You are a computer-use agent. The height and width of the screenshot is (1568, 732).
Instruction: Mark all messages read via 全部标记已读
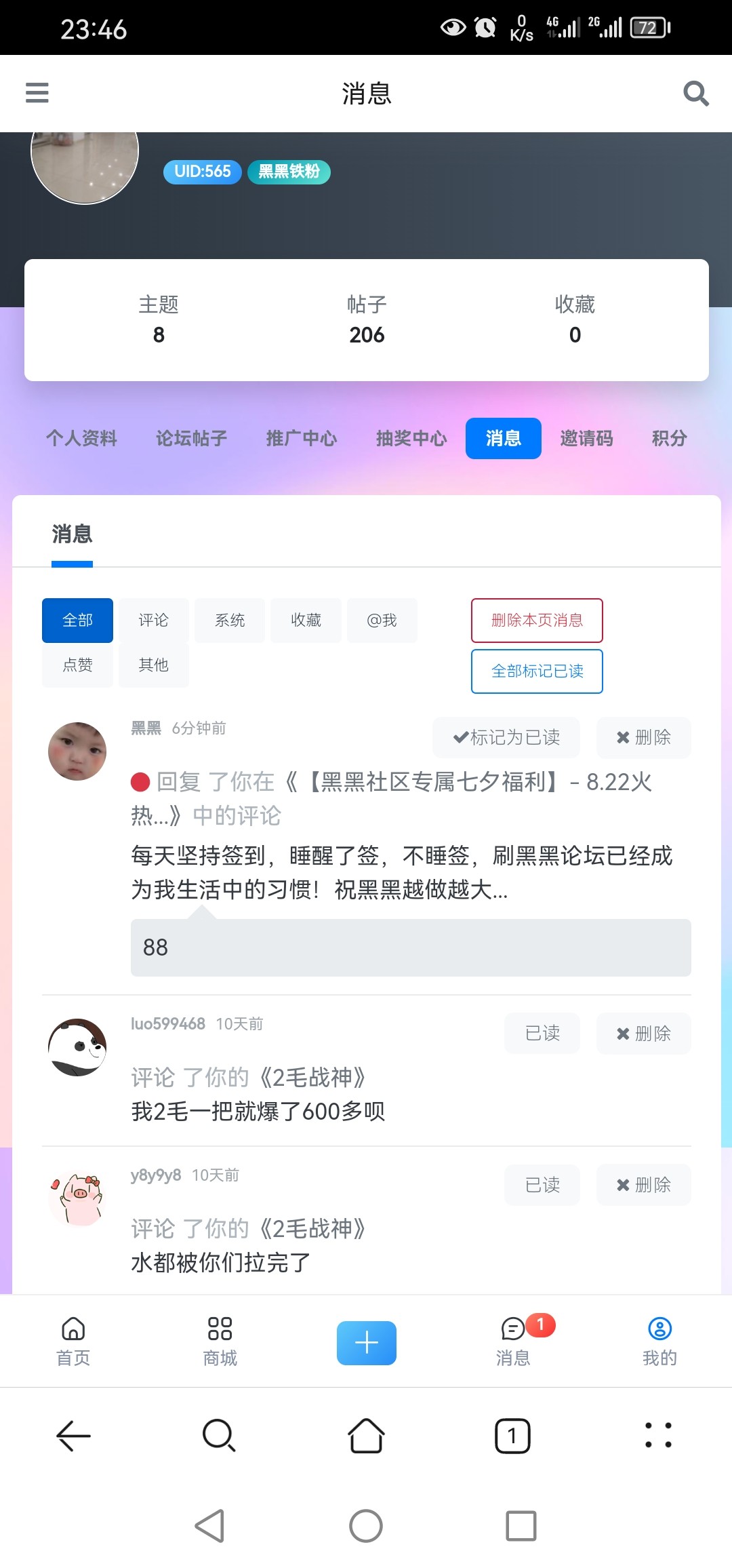point(537,671)
